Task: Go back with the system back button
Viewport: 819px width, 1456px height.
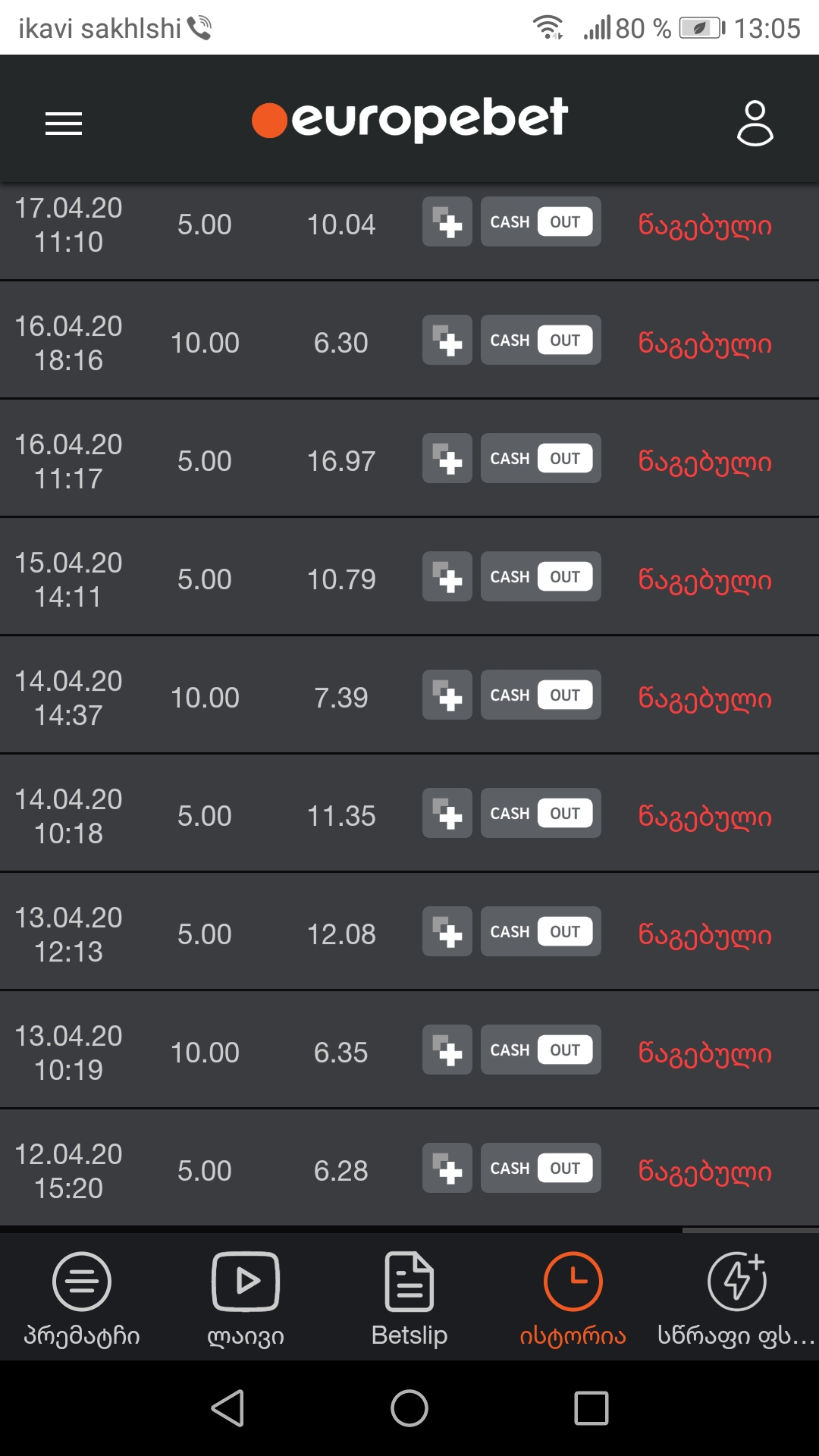Action: tap(227, 1408)
